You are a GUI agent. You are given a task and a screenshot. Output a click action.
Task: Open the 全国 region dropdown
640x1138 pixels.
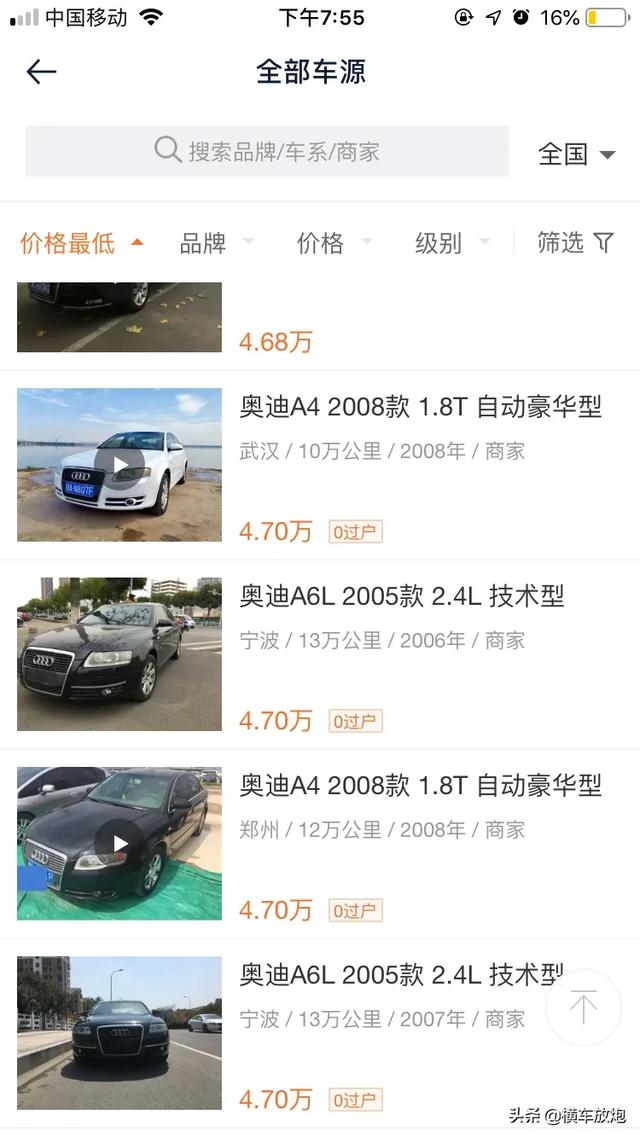click(x=576, y=154)
